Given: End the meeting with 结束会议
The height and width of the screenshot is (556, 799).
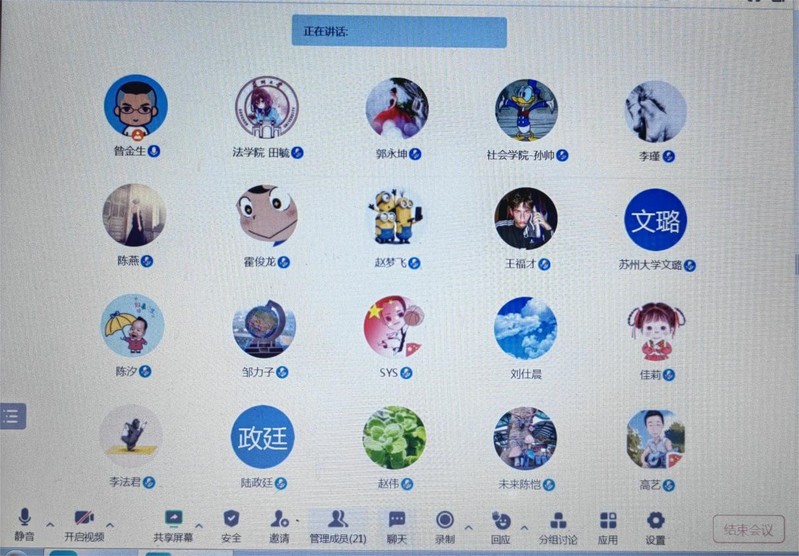Looking at the screenshot, I should tap(749, 529).
